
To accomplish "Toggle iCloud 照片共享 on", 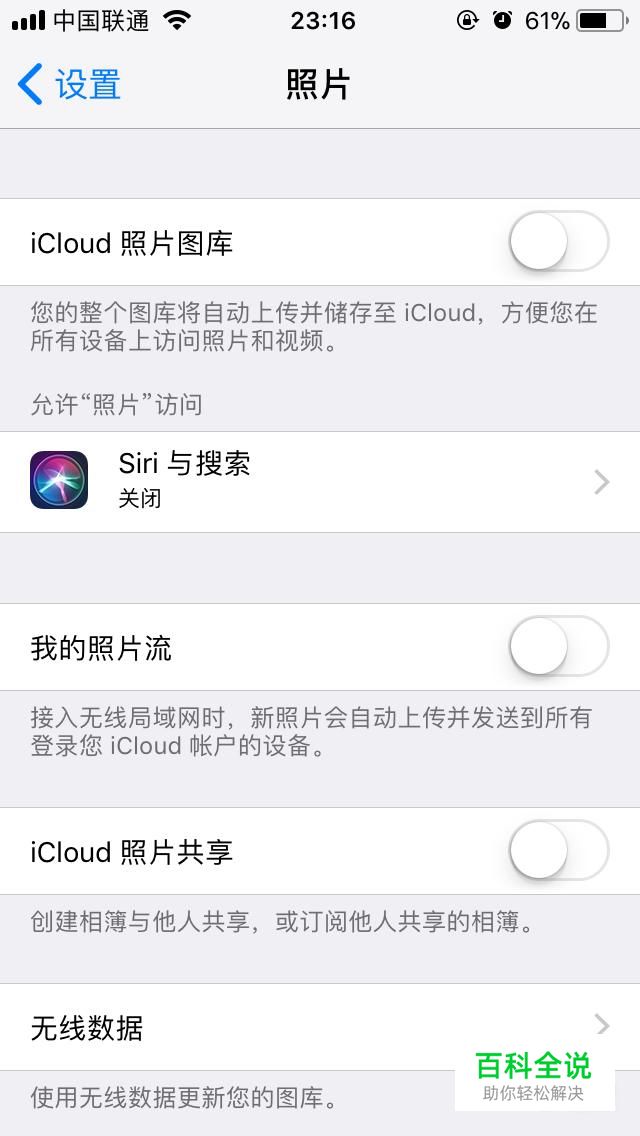I will [x=558, y=850].
